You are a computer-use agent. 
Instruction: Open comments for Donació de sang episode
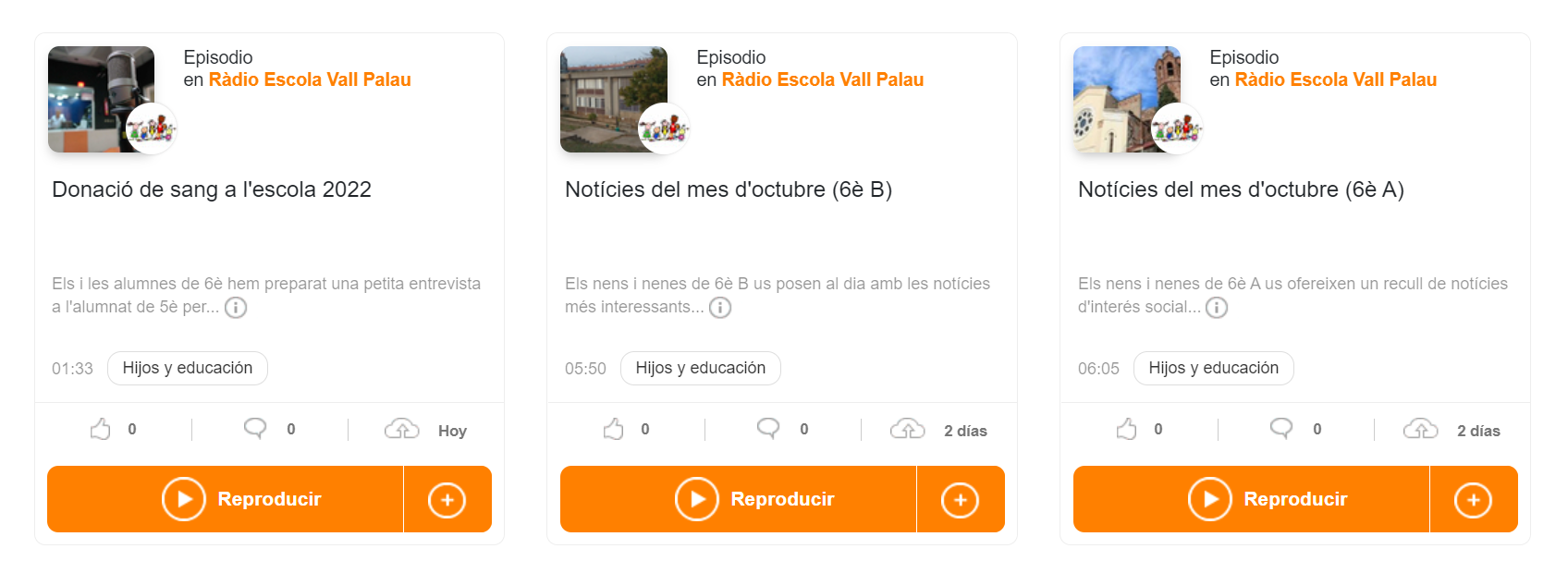(255, 428)
